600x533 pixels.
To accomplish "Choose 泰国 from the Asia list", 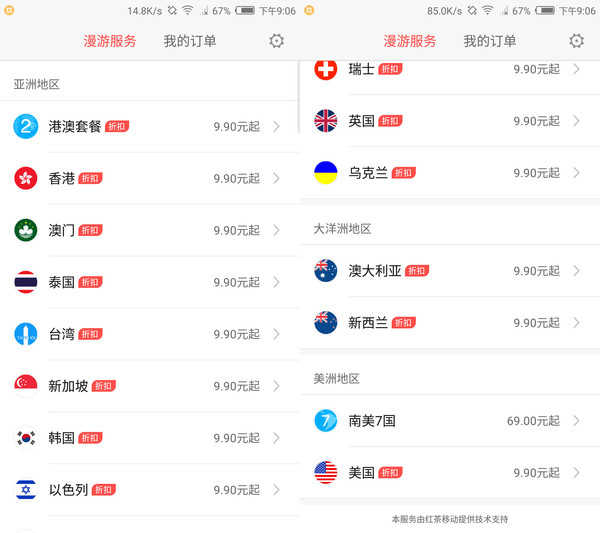I will [x=150, y=283].
